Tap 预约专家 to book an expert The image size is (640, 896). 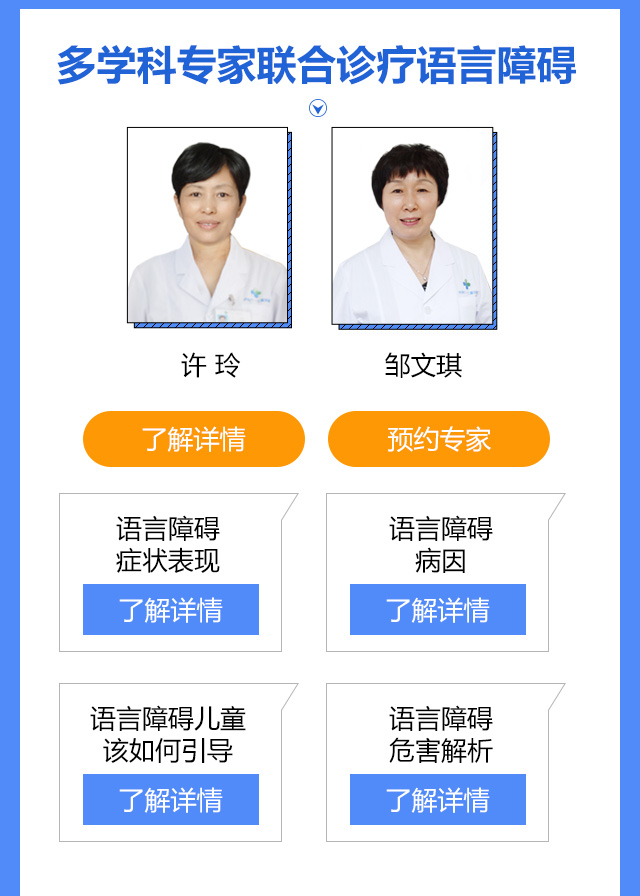(439, 439)
